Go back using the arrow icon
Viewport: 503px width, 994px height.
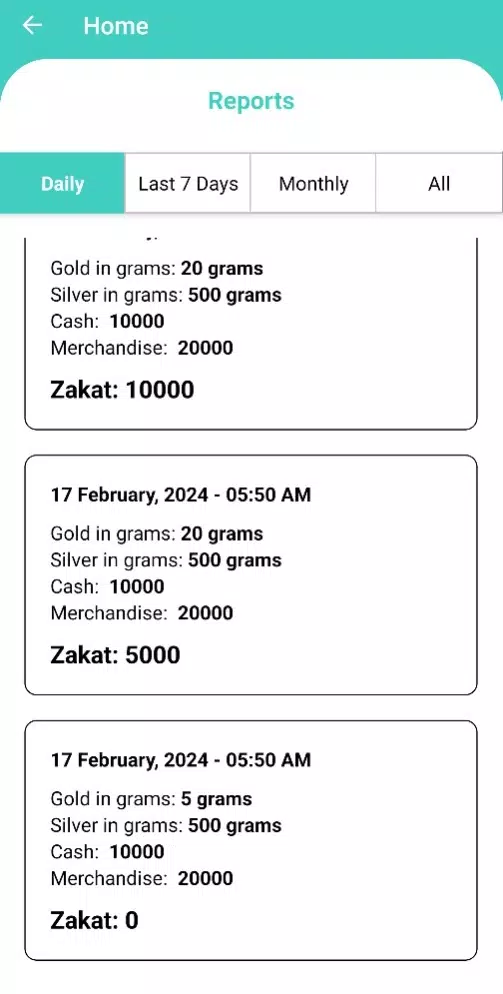(32, 25)
